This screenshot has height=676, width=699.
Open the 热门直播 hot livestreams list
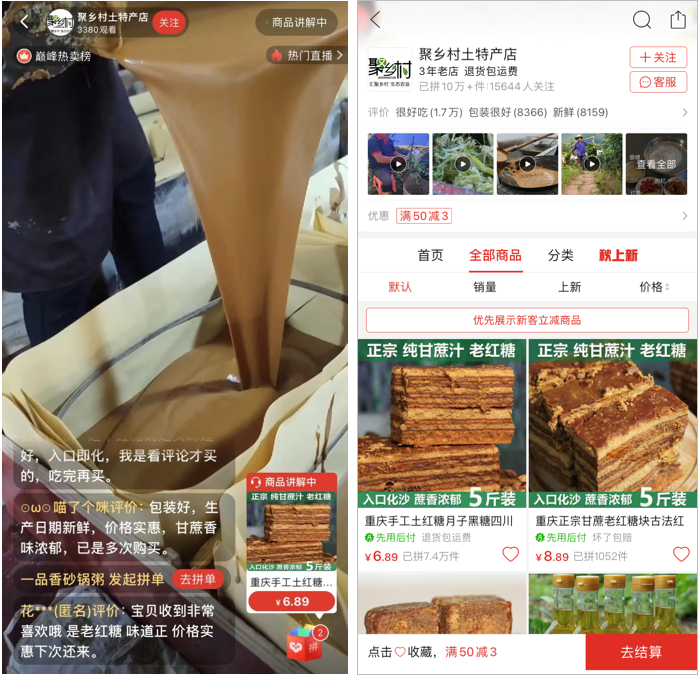[305, 55]
